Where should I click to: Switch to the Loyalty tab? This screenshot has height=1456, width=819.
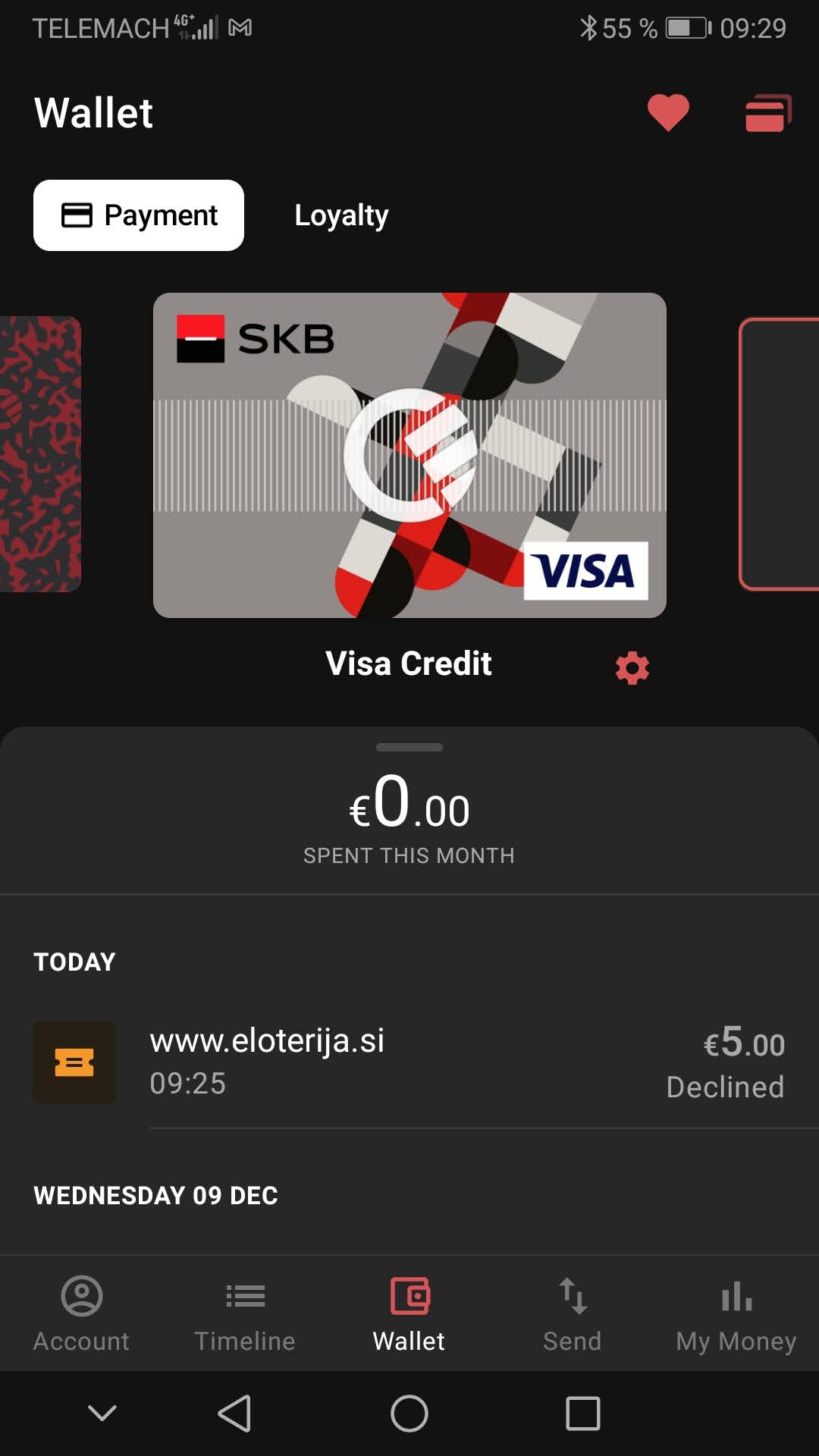[x=341, y=215]
